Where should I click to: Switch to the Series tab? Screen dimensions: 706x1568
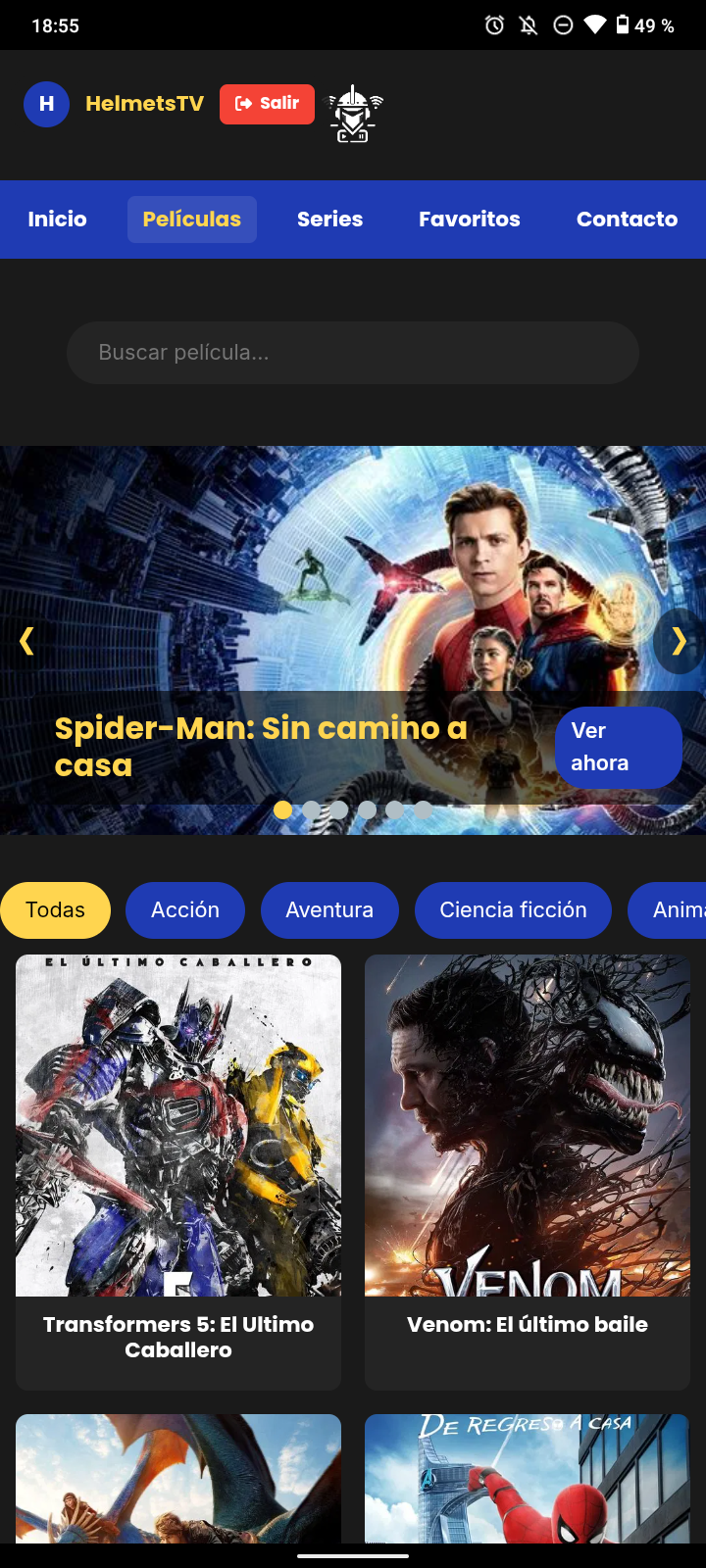tap(329, 220)
